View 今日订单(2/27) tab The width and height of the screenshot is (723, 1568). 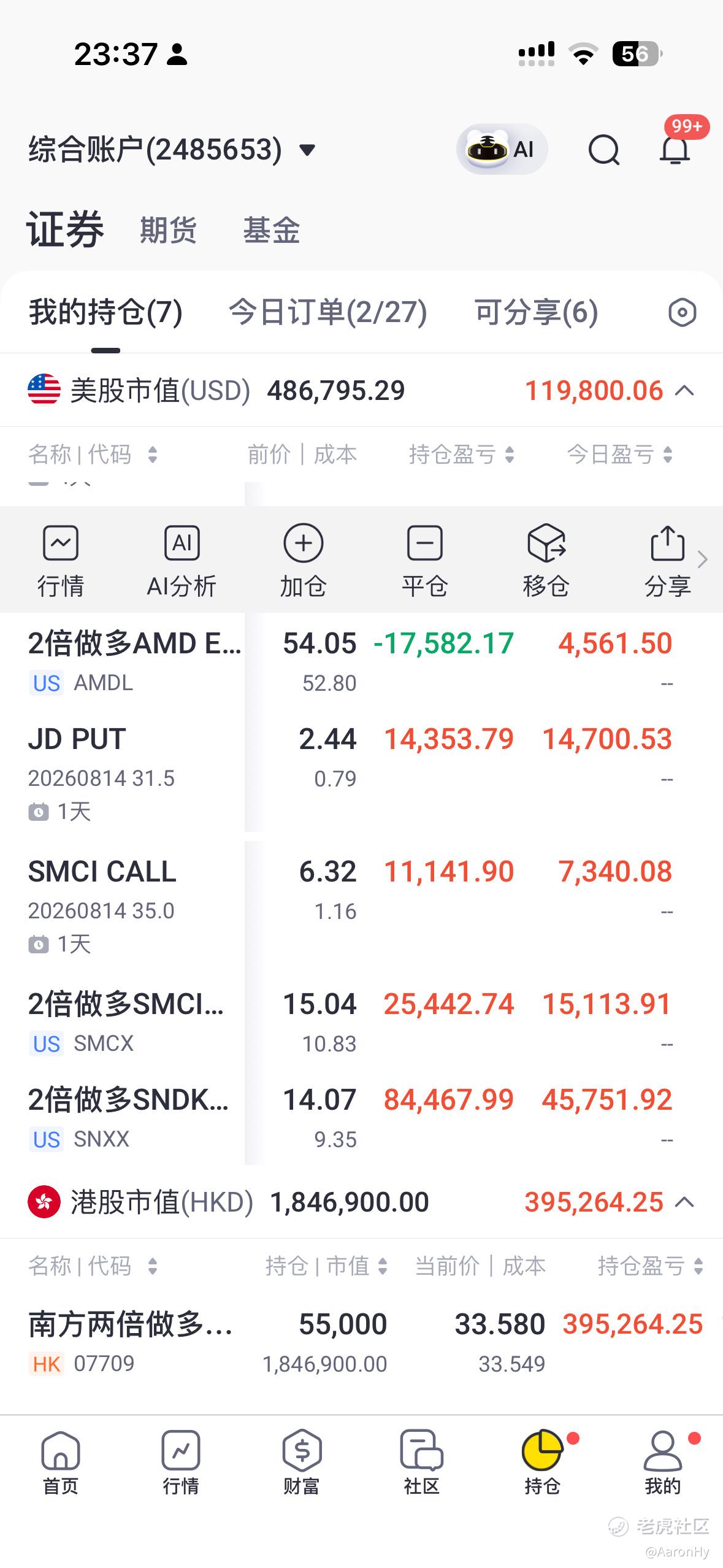pyautogui.click(x=327, y=312)
